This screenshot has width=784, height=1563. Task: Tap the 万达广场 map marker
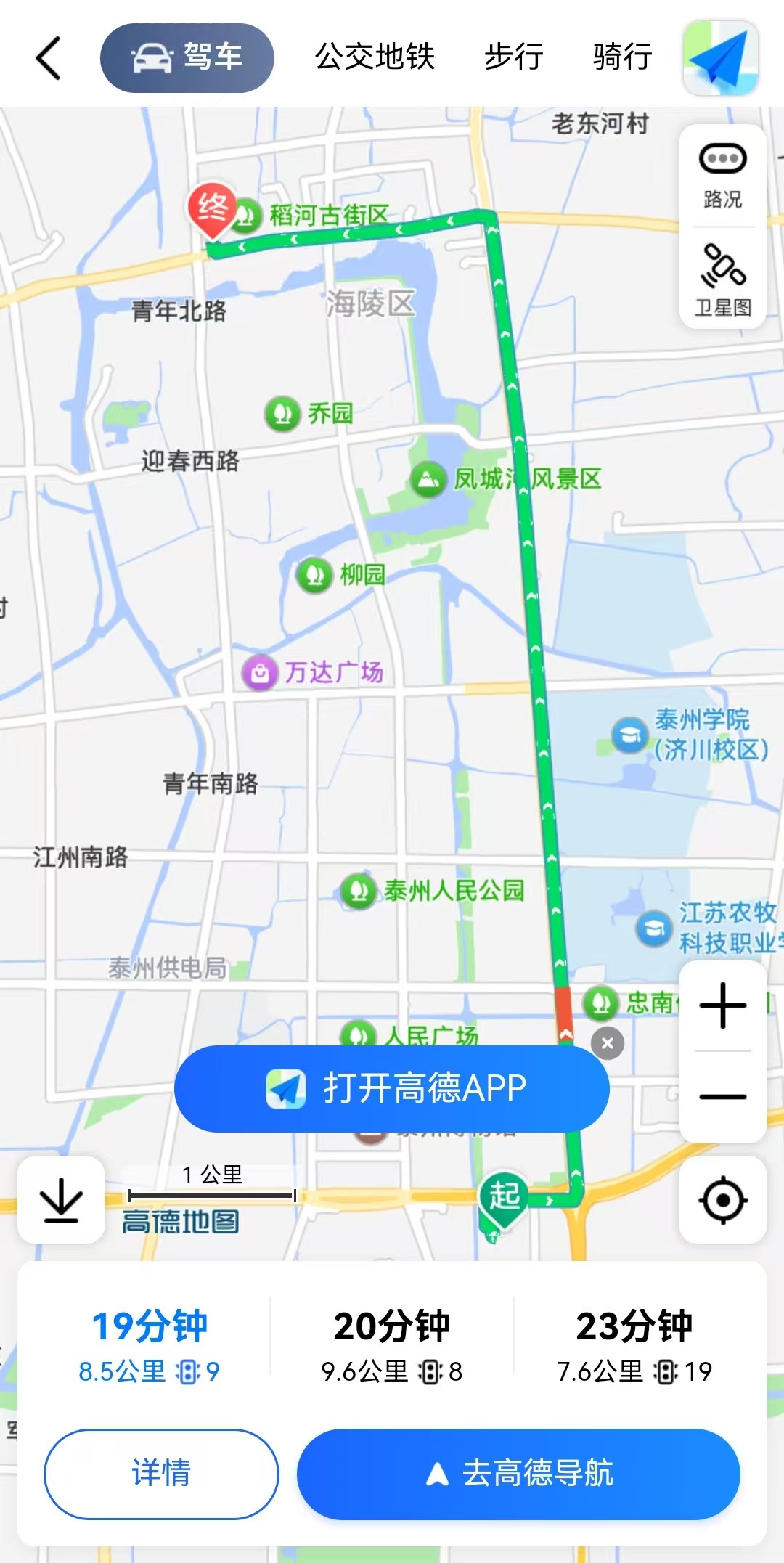pyautogui.click(x=260, y=674)
